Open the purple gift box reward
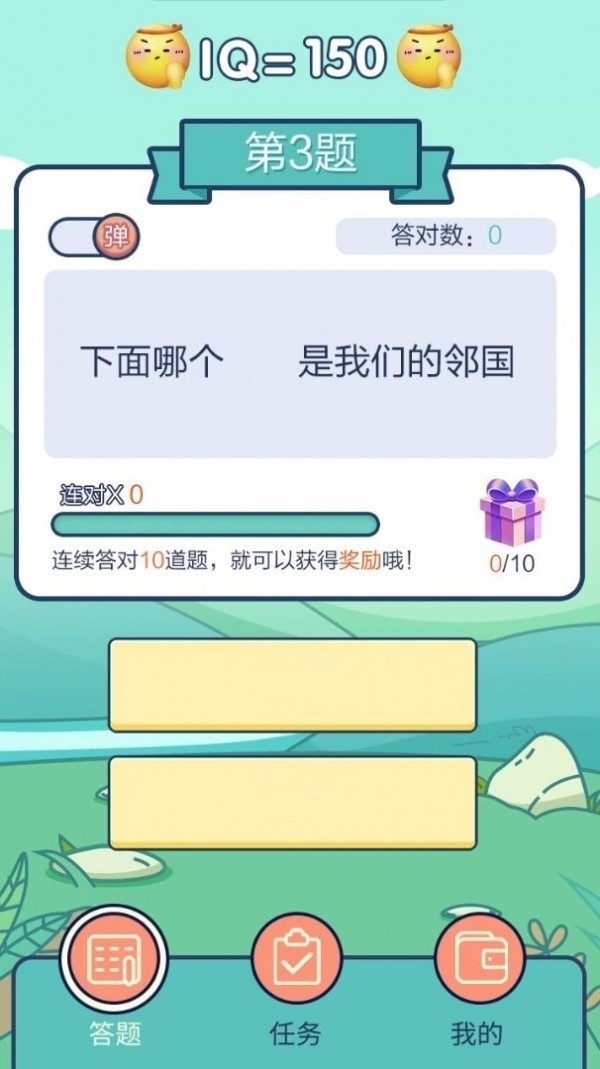 click(512, 512)
